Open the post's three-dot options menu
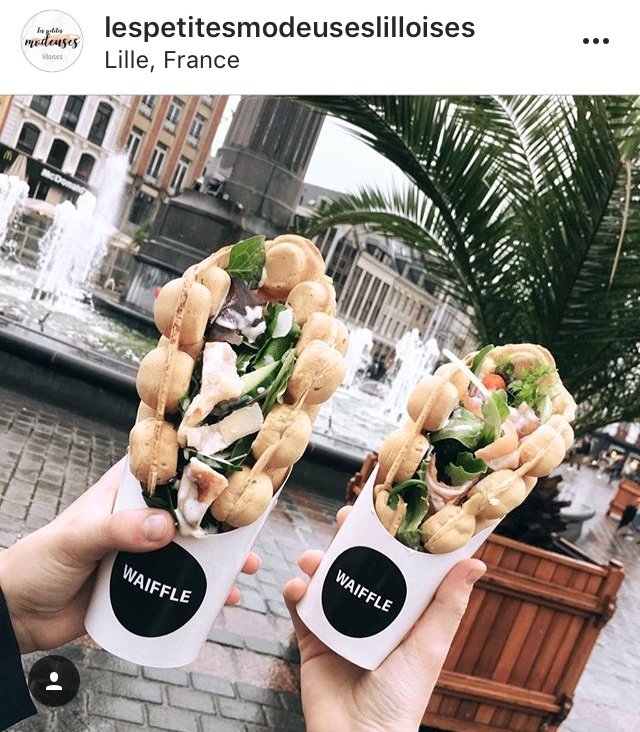Screen dimensions: 640x732 [x=595, y=41]
